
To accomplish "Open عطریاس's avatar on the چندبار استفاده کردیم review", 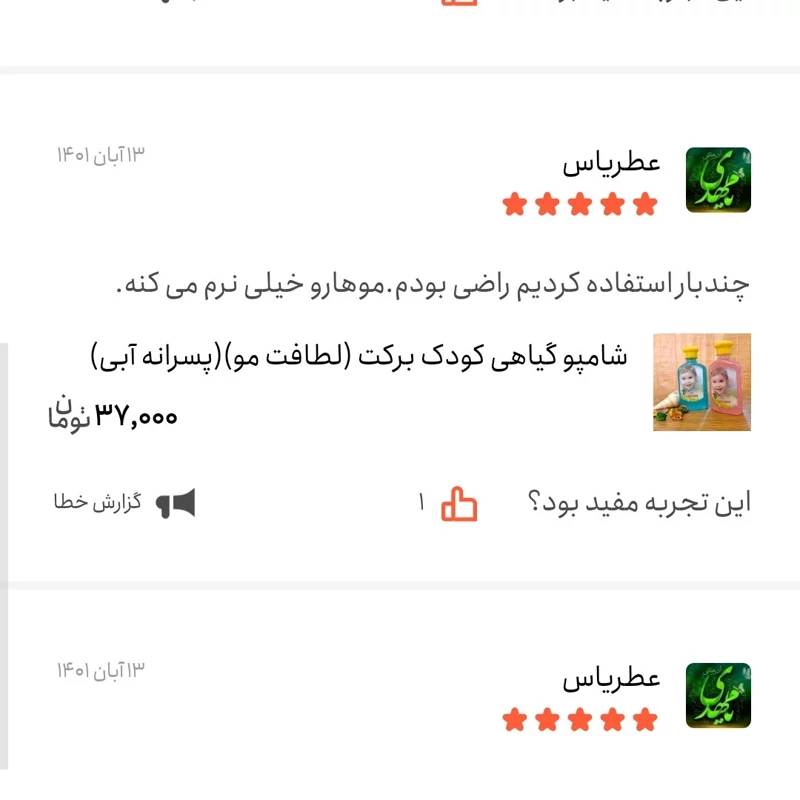I will pos(717,180).
